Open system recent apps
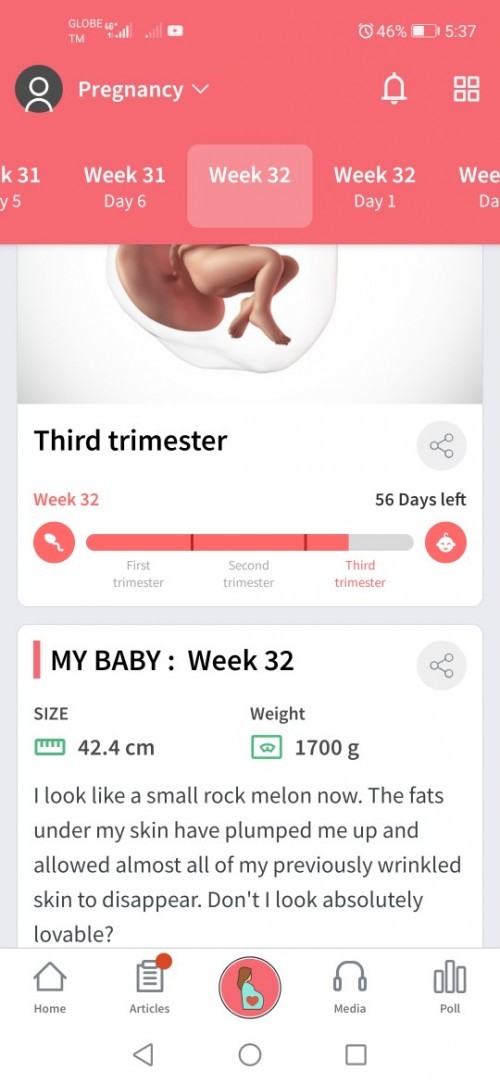 pyautogui.click(x=356, y=1054)
